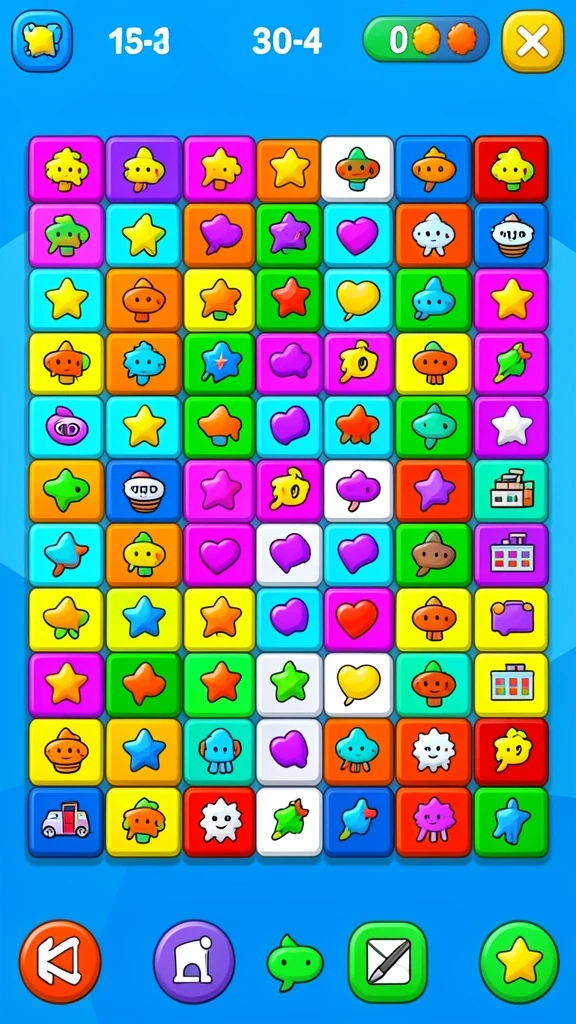This screenshot has width=576, height=1024.
Task: Tap the green round button with yellow star
Action: pos(519,961)
